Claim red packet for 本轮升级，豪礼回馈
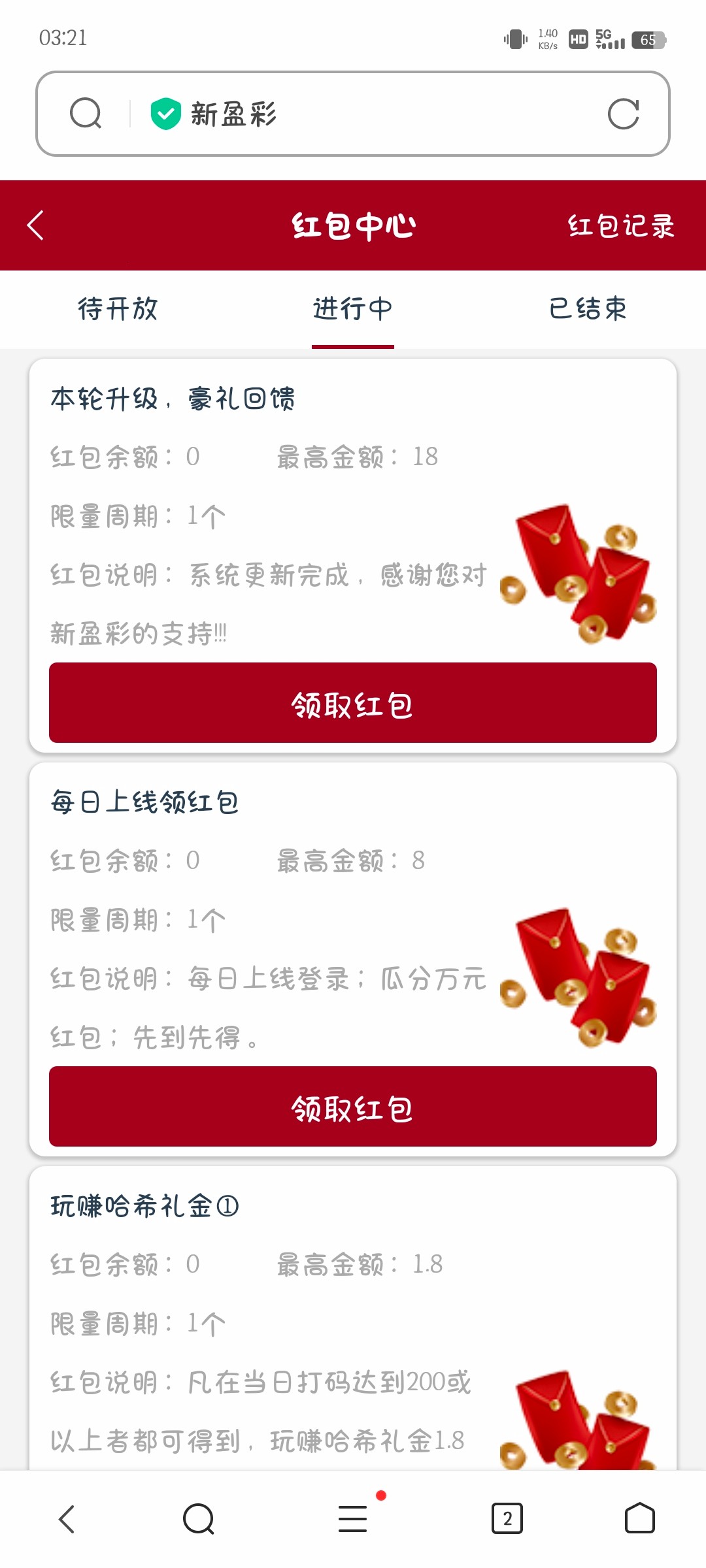706x1568 pixels. click(x=352, y=703)
